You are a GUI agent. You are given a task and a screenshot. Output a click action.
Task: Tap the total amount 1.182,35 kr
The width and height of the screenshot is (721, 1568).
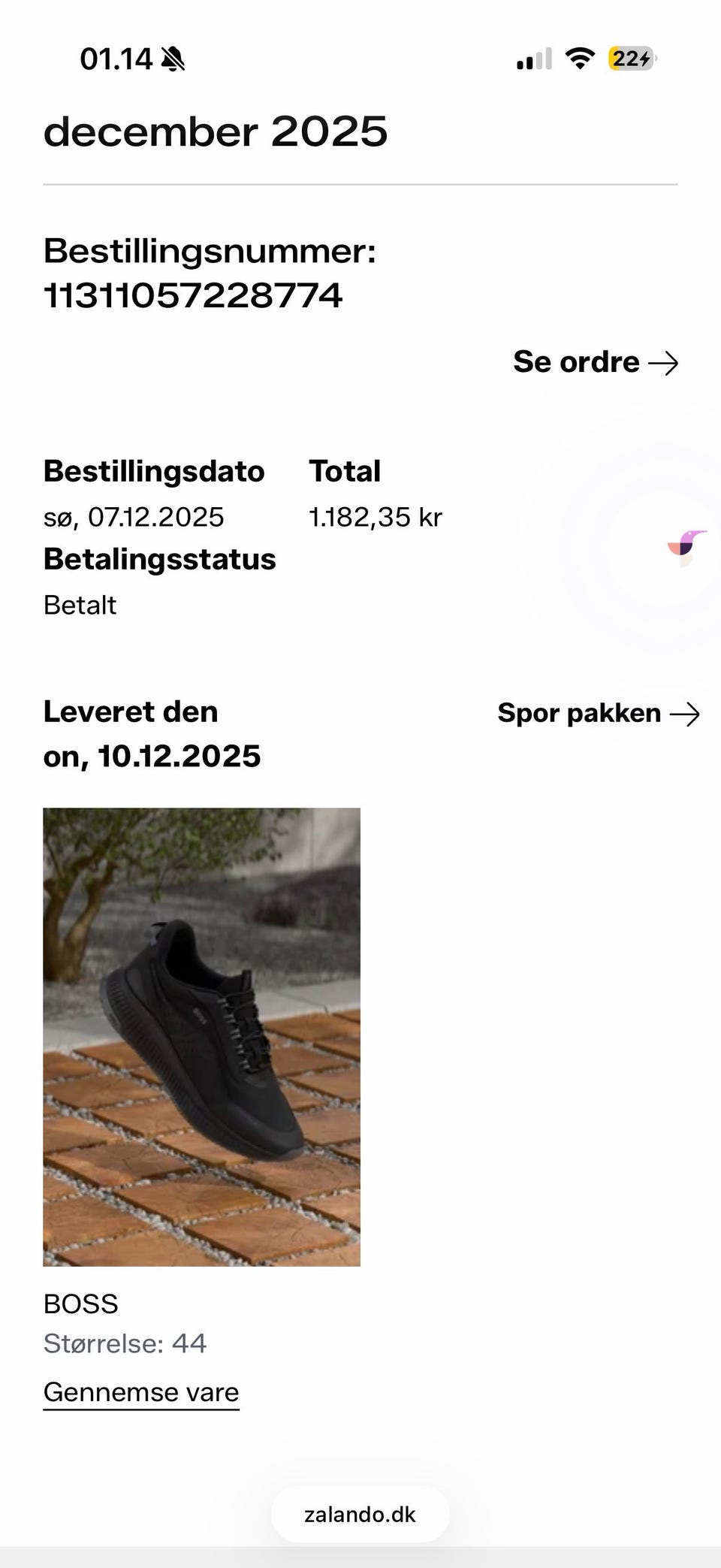tap(375, 517)
